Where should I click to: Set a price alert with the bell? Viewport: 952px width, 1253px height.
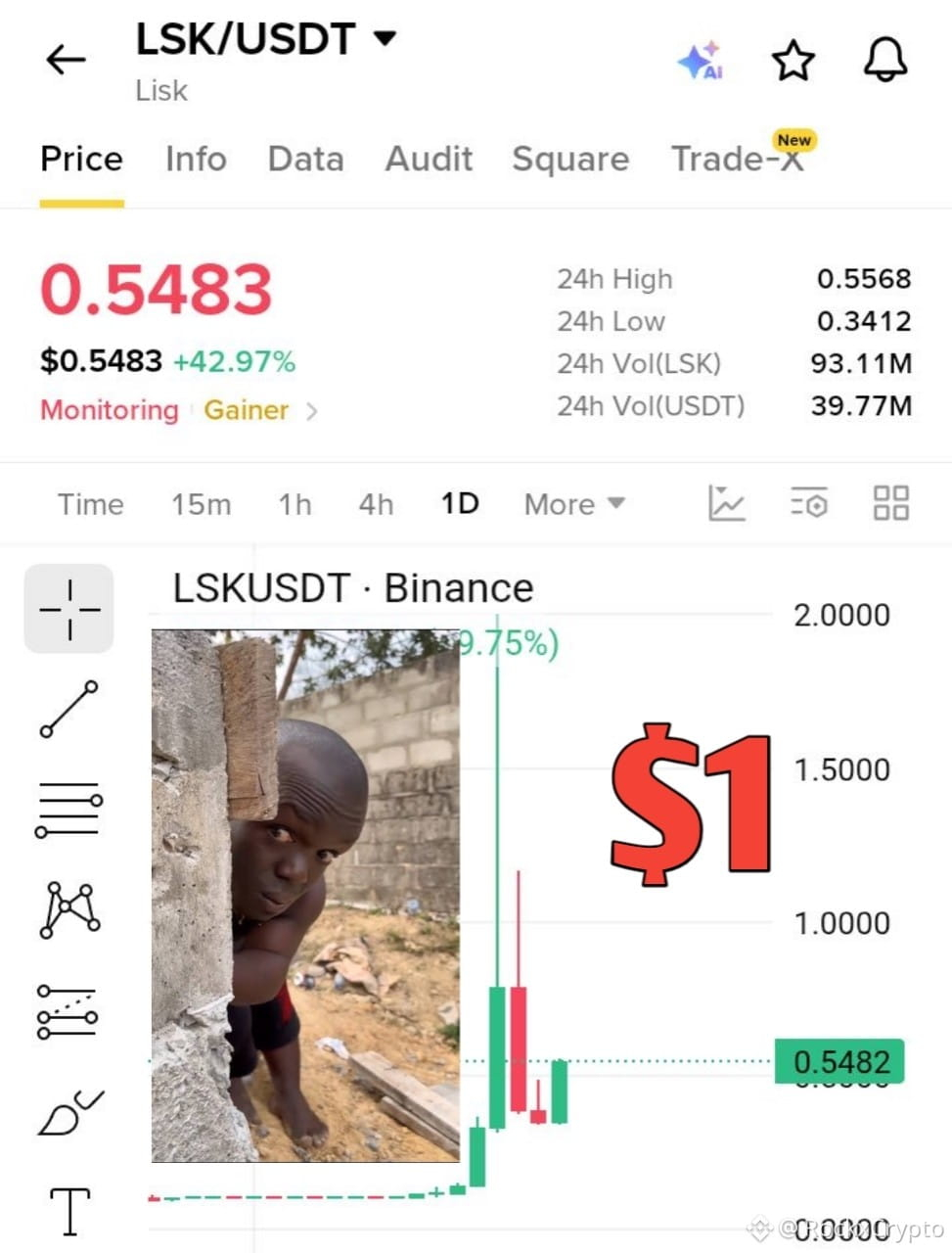tap(884, 61)
